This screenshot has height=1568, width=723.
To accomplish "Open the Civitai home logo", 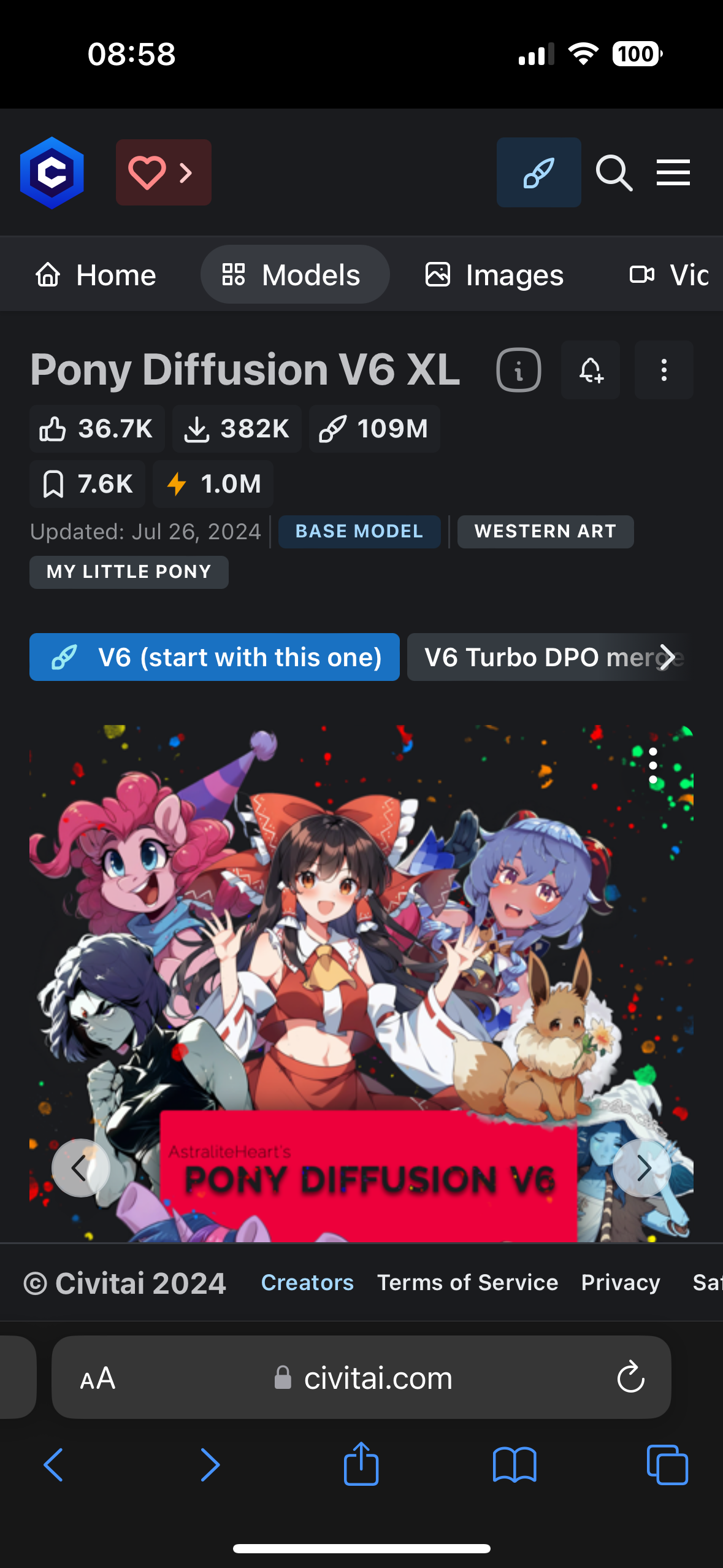I will click(x=52, y=173).
